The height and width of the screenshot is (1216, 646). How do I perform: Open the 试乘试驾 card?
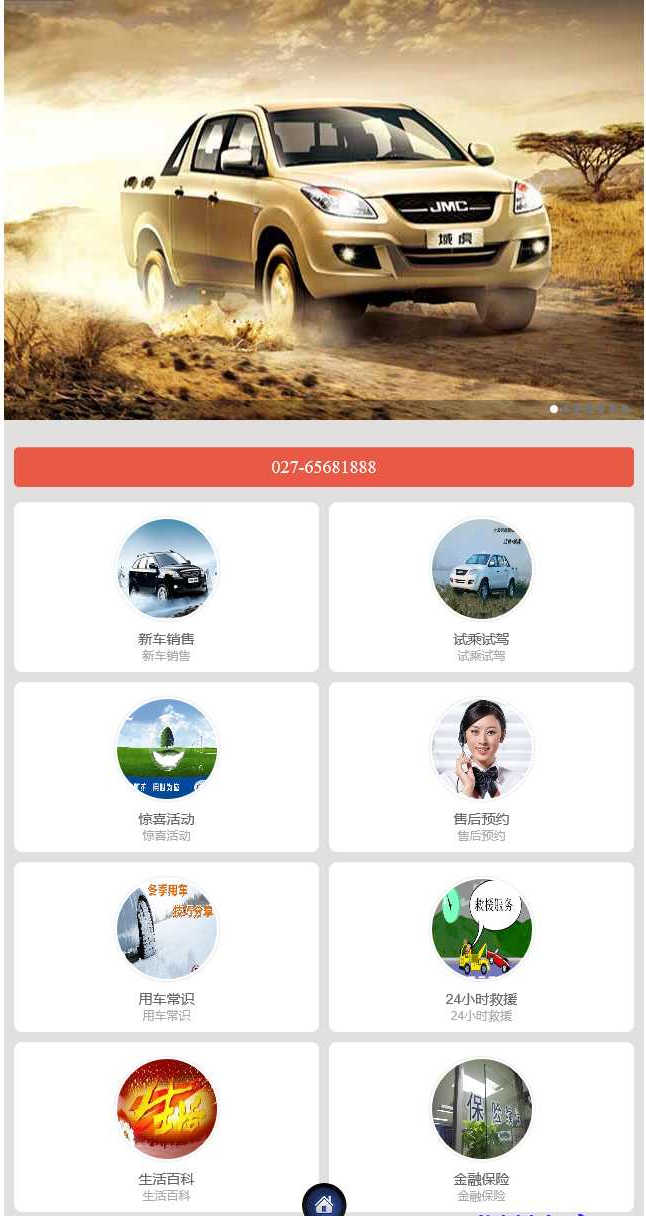[481, 586]
